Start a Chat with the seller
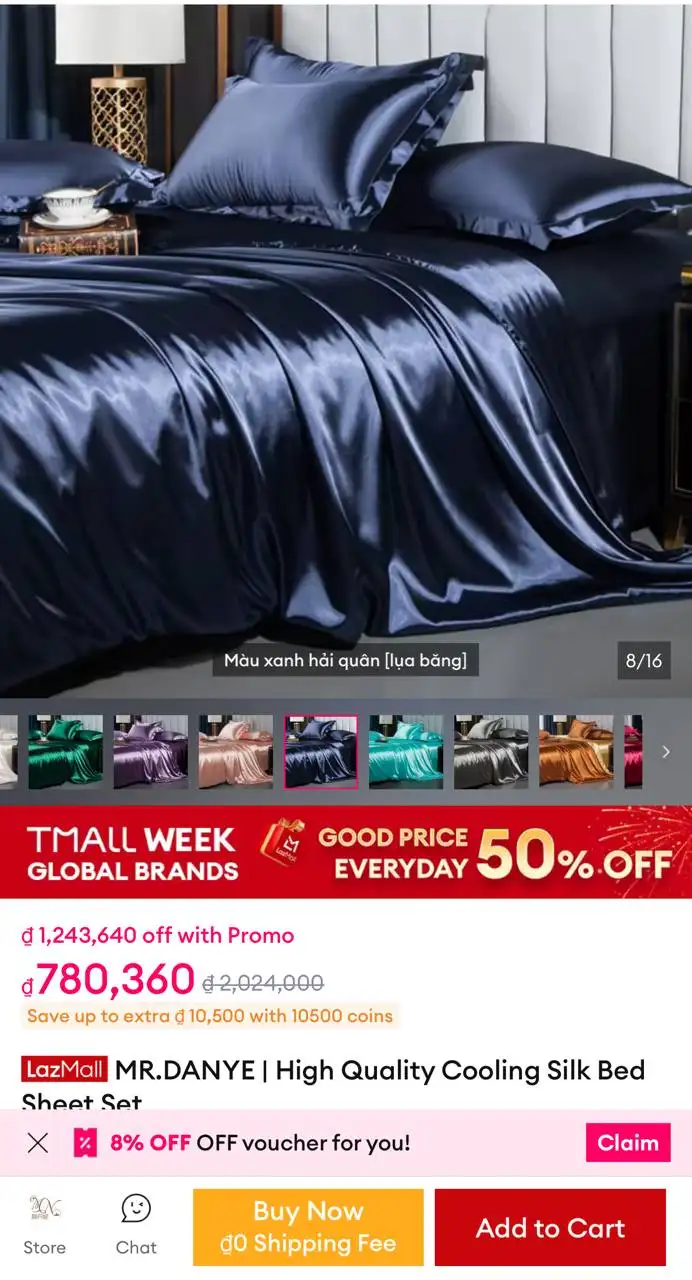This screenshot has width=692, height=1280. (136, 1225)
